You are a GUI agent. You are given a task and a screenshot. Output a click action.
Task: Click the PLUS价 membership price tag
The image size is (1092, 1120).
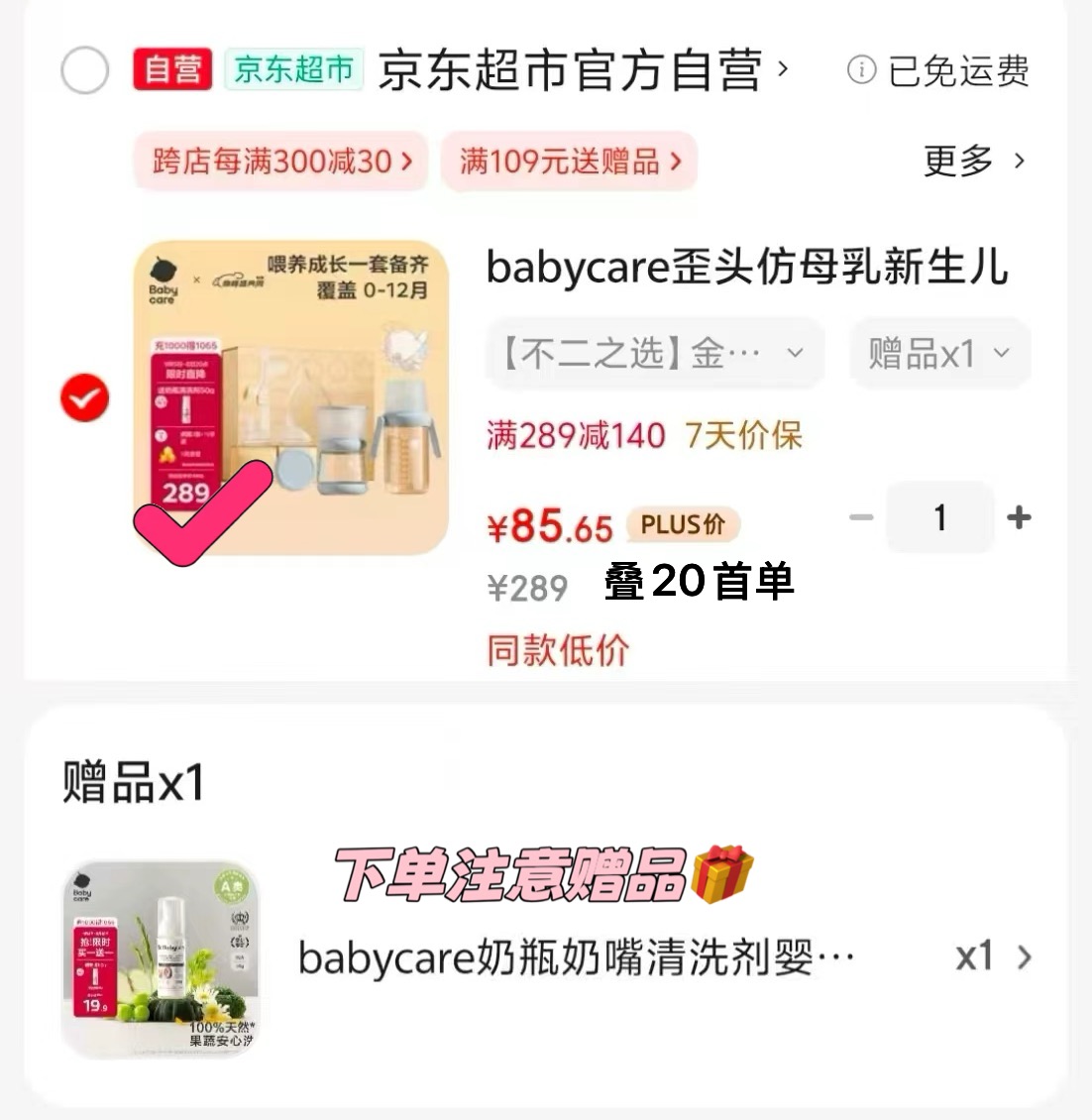click(x=684, y=525)
